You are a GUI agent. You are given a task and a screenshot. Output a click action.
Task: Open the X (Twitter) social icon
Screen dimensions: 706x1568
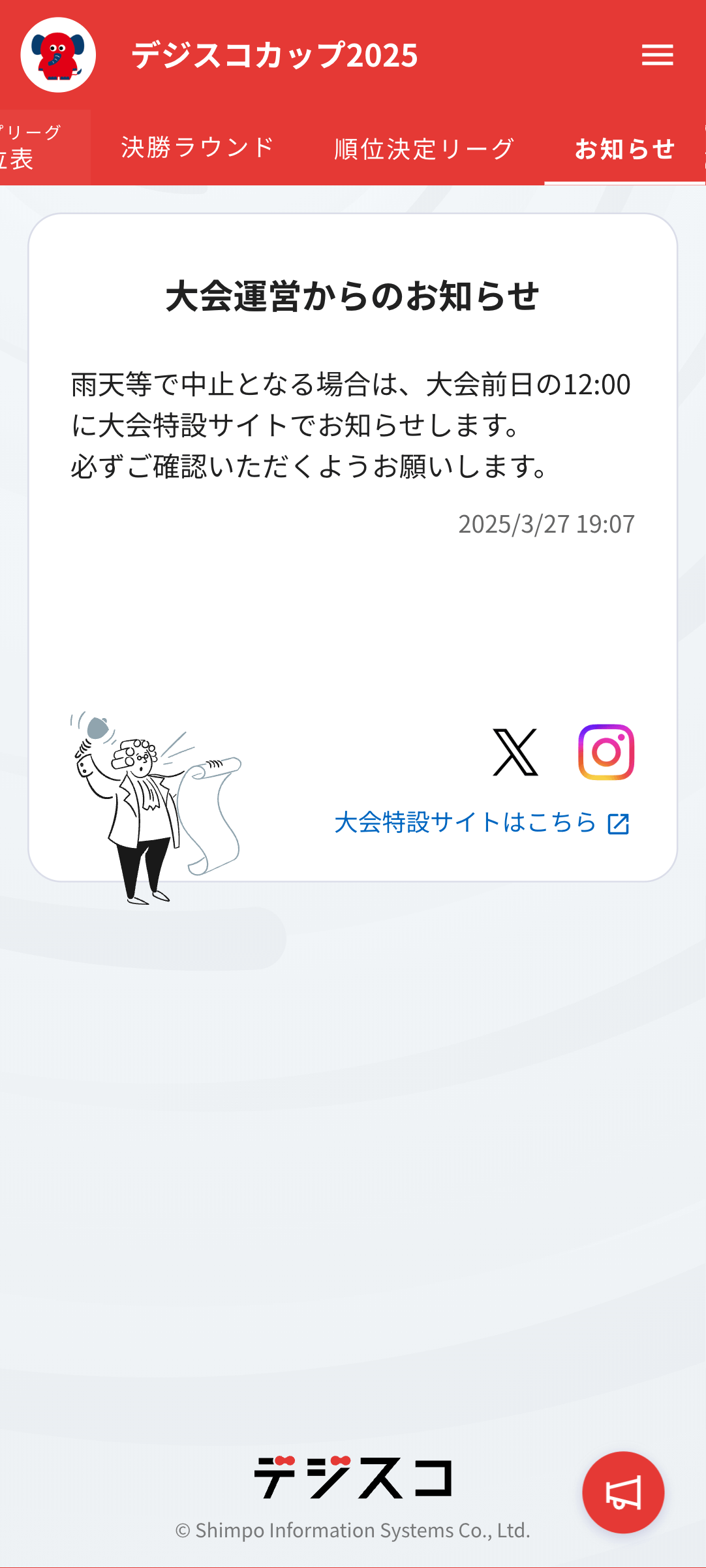pyautogui.click(x=514, y=752)
